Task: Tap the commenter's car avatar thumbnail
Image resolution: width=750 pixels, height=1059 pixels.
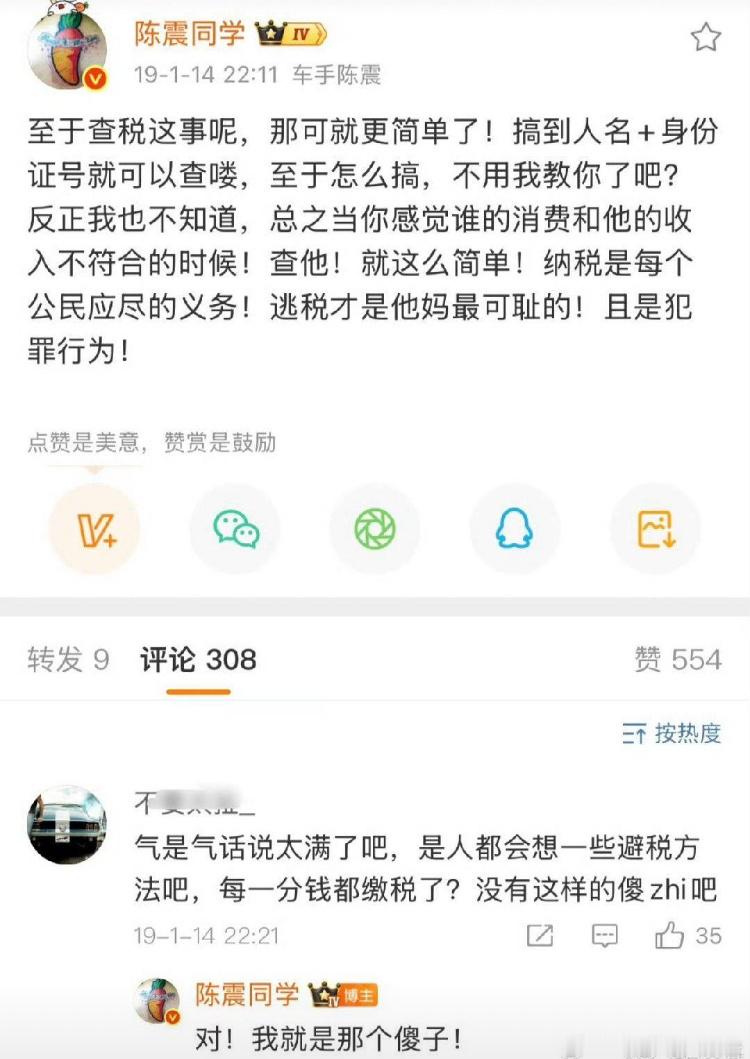Action: tap(66, 825)
